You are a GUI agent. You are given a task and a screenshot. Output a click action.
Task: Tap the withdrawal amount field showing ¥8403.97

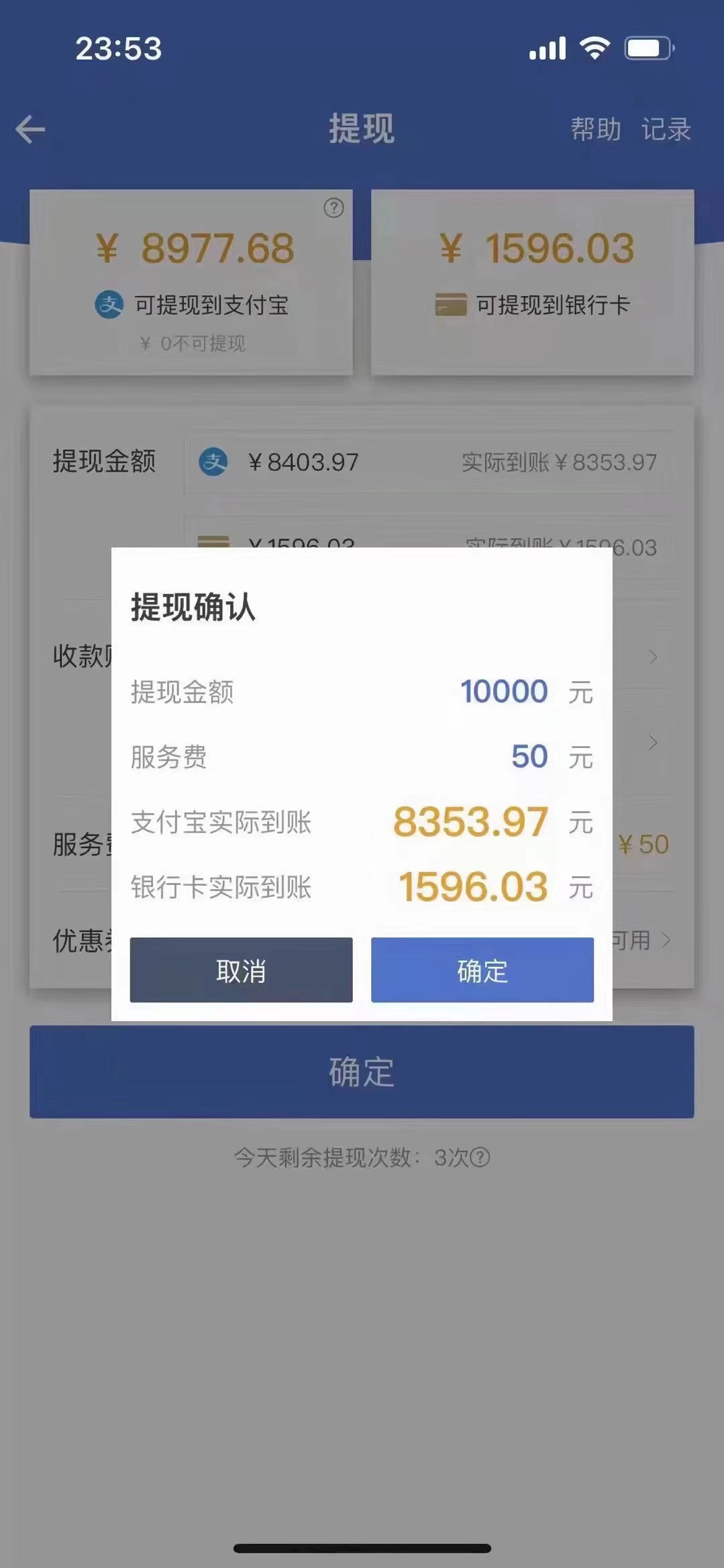[302, 462]
